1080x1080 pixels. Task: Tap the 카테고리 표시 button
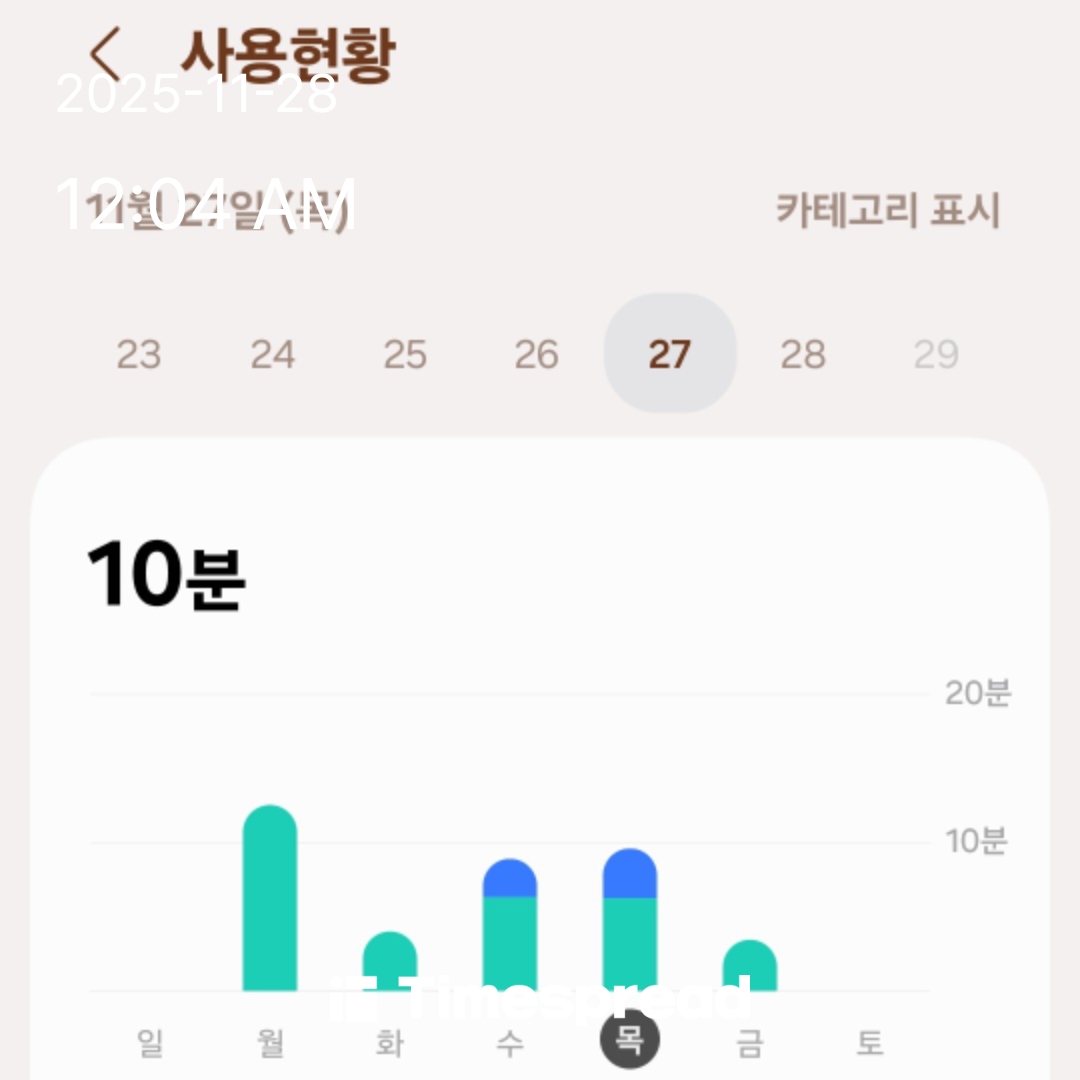[x=887, y=210]
